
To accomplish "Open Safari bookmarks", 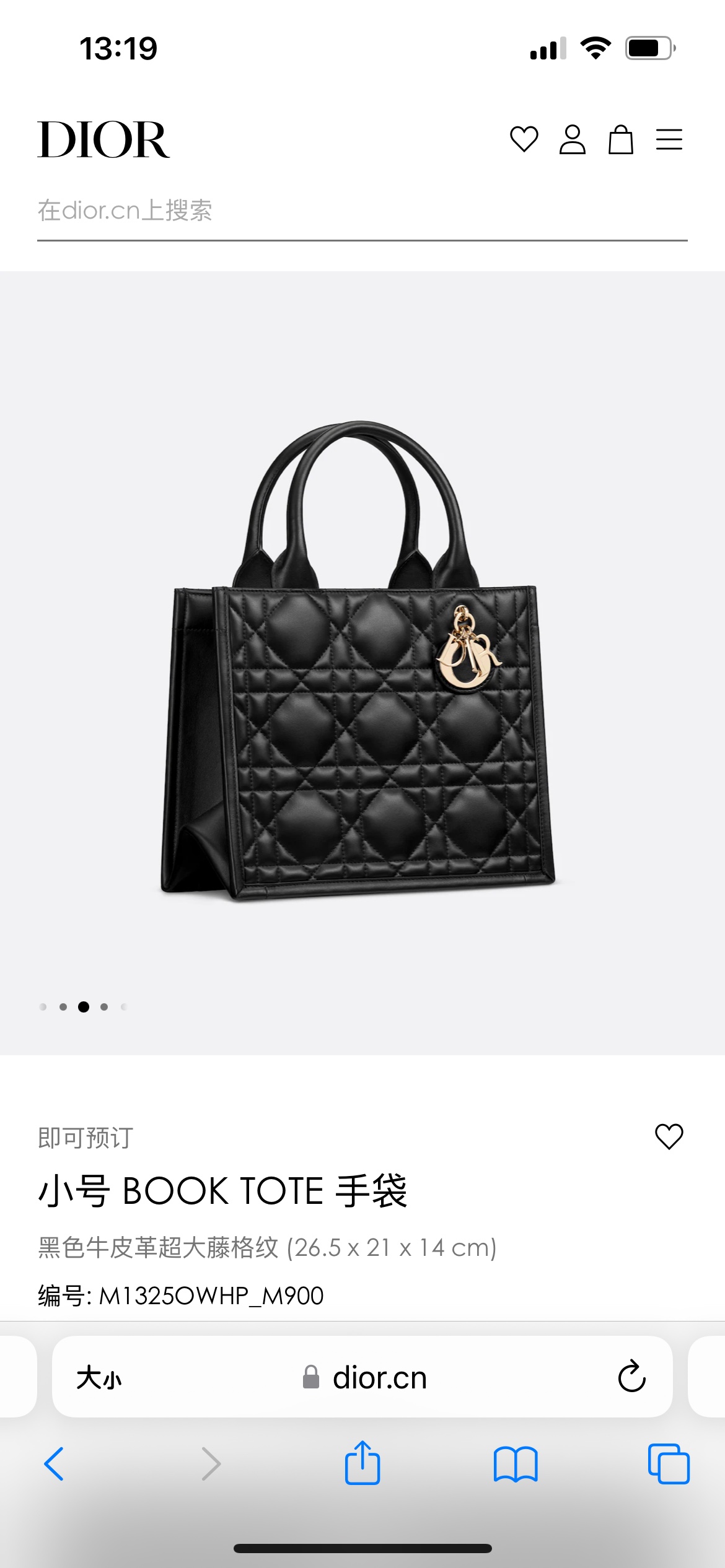I will coord(516,1464).
